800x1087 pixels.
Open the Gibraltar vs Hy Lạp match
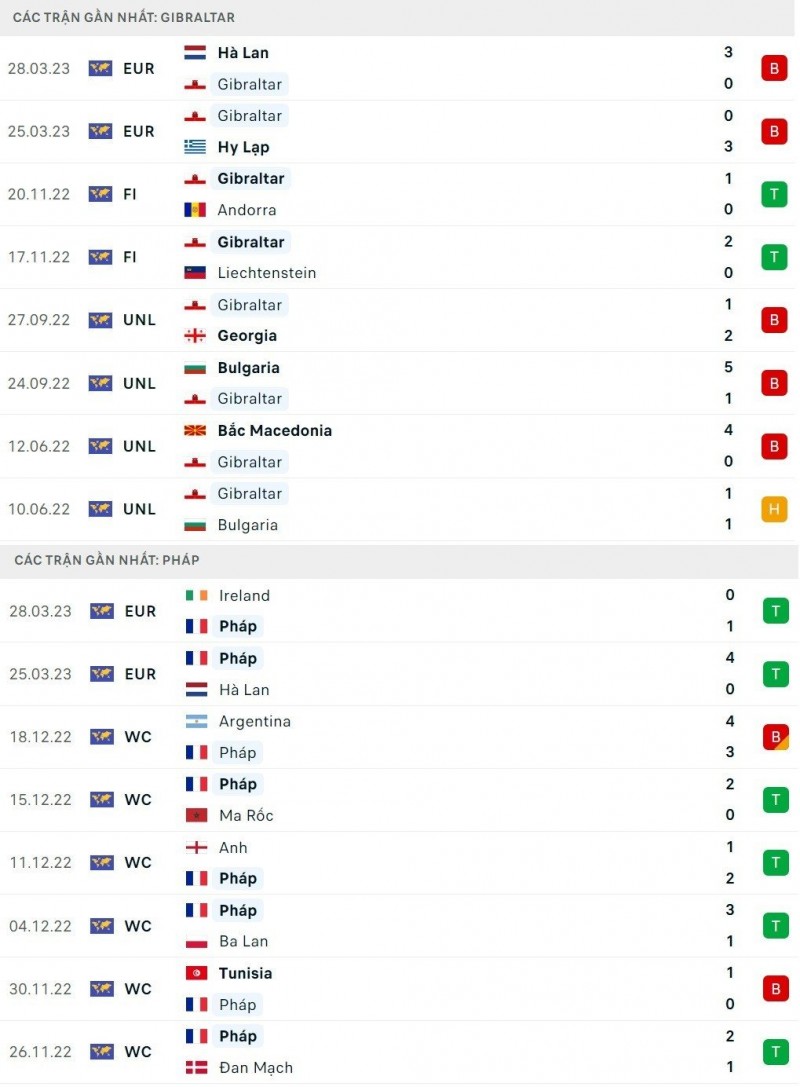pos(400,131)
